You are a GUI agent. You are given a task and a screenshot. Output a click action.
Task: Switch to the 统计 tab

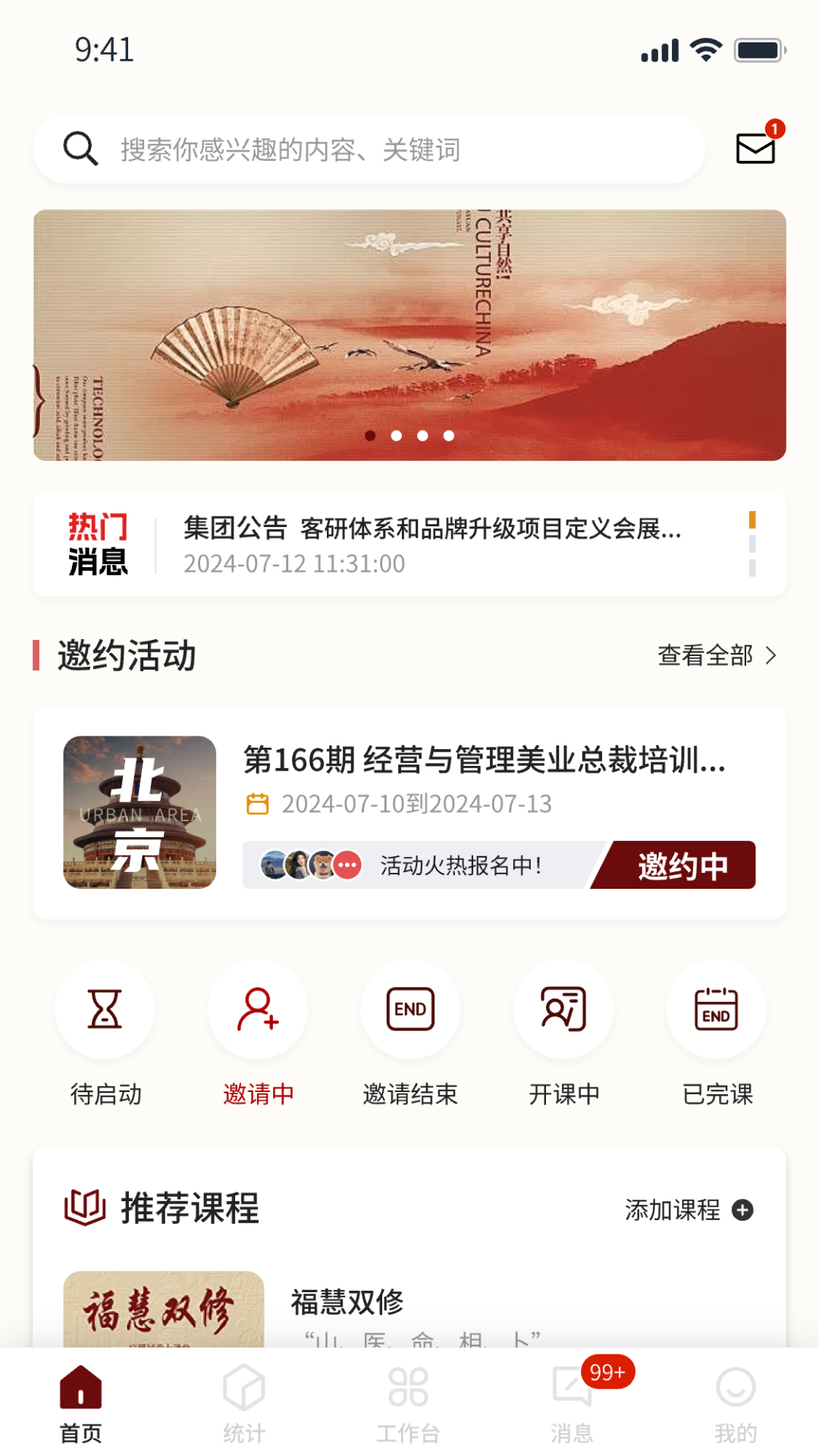click(244, 1403)
